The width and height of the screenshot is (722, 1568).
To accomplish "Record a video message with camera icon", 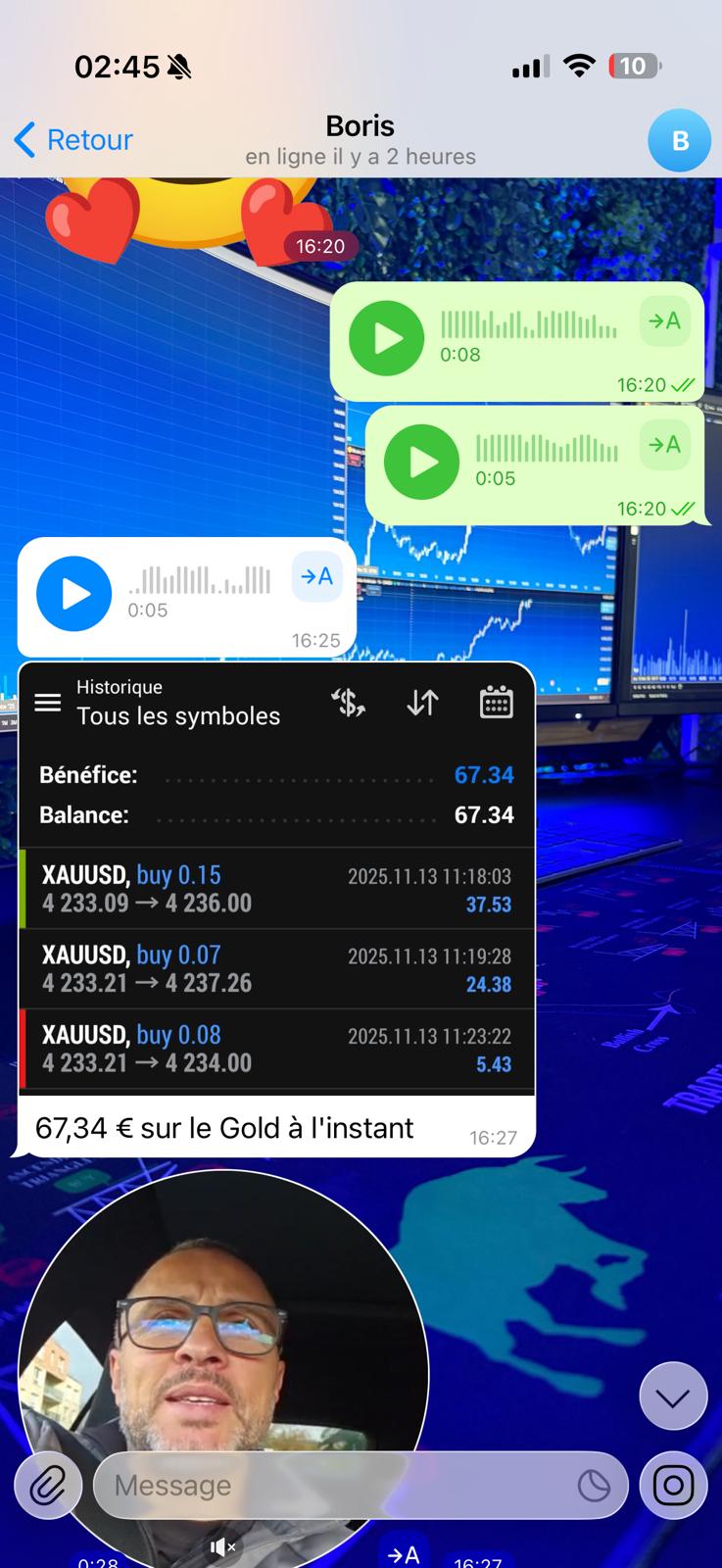I will point(673,1486).
